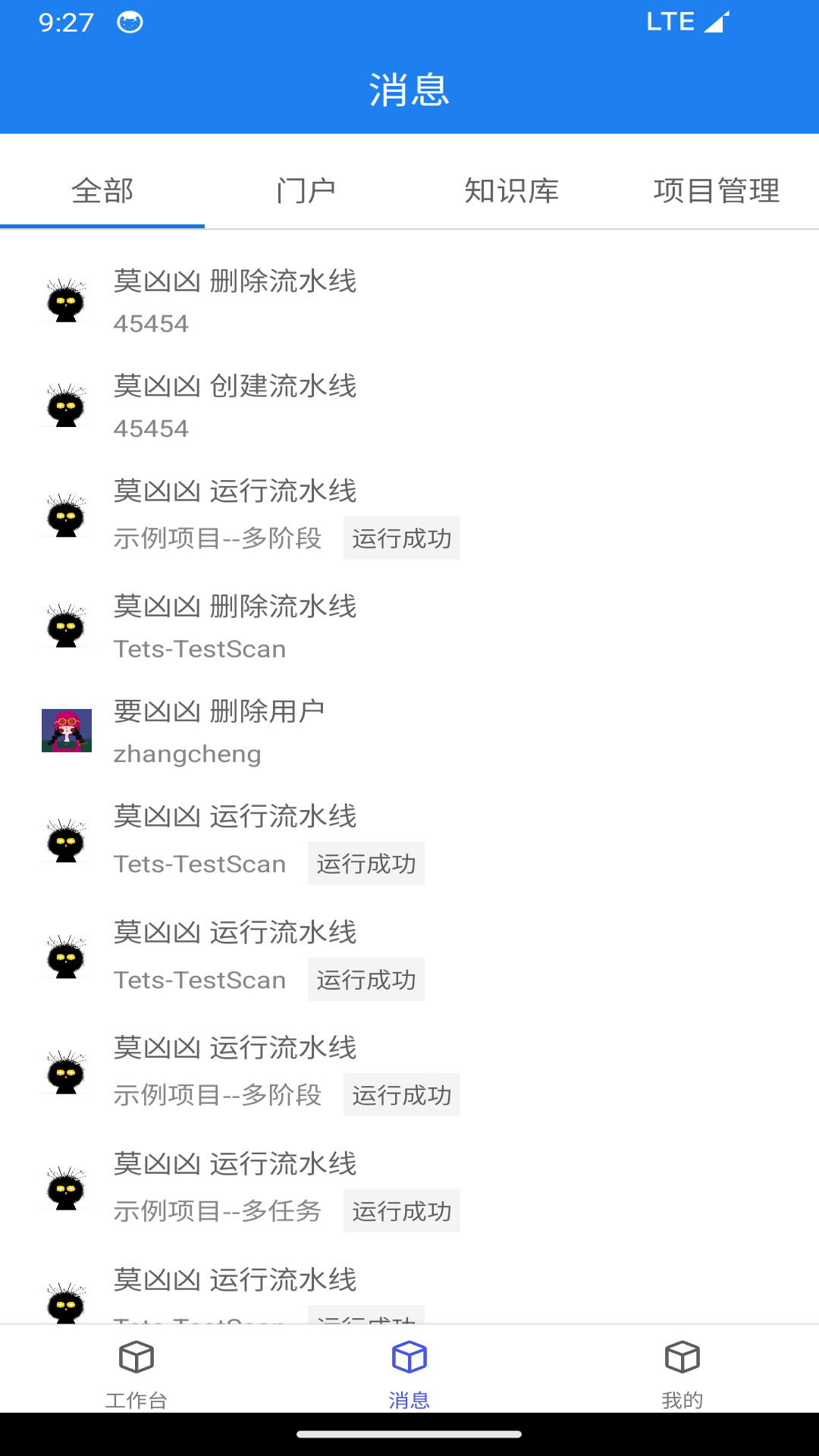Switch to the 知识库 tab
This screenshot has width=819, height=1456.
coord(511,190)
